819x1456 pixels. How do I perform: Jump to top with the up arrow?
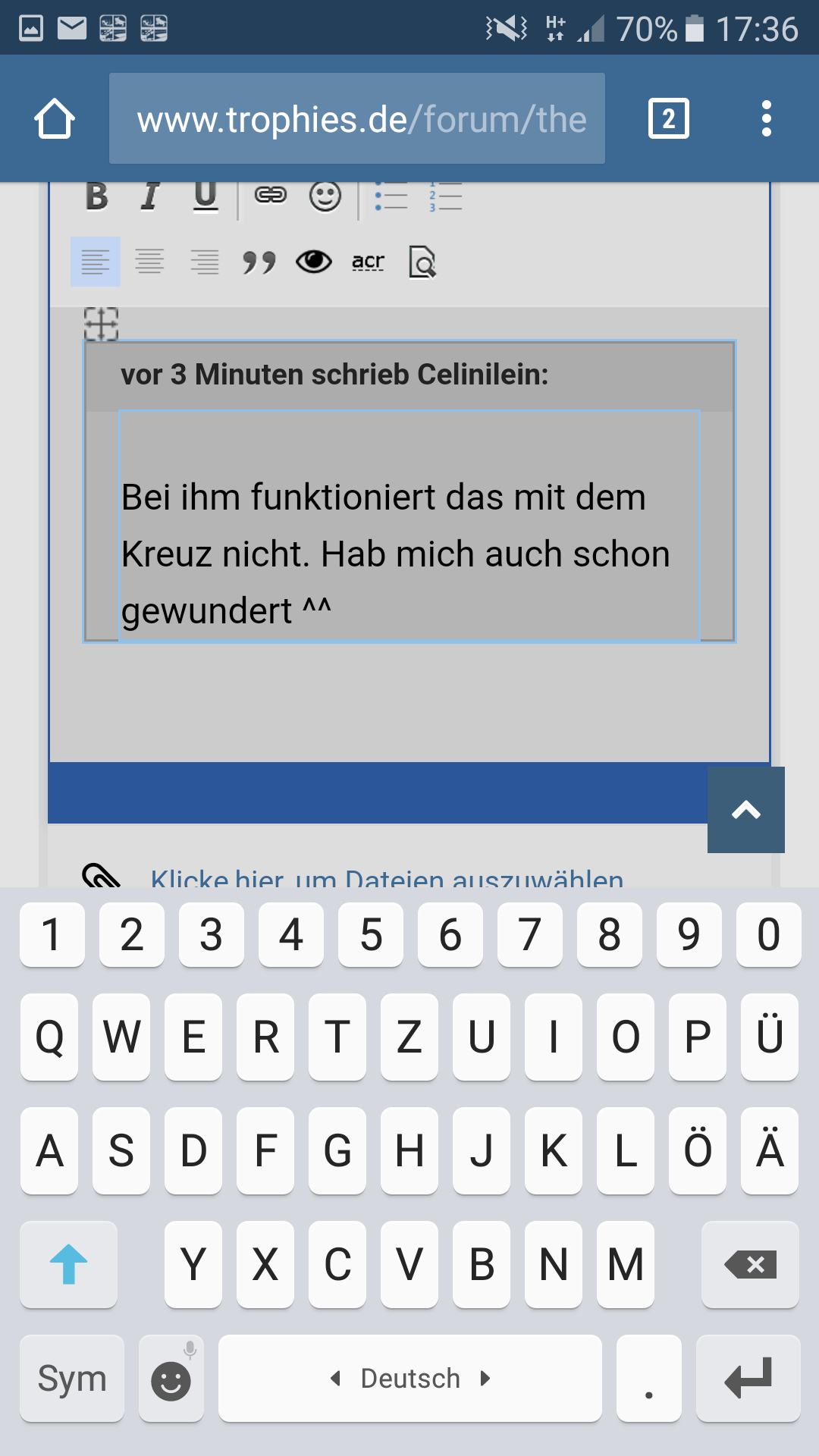[x=746, y=810]
